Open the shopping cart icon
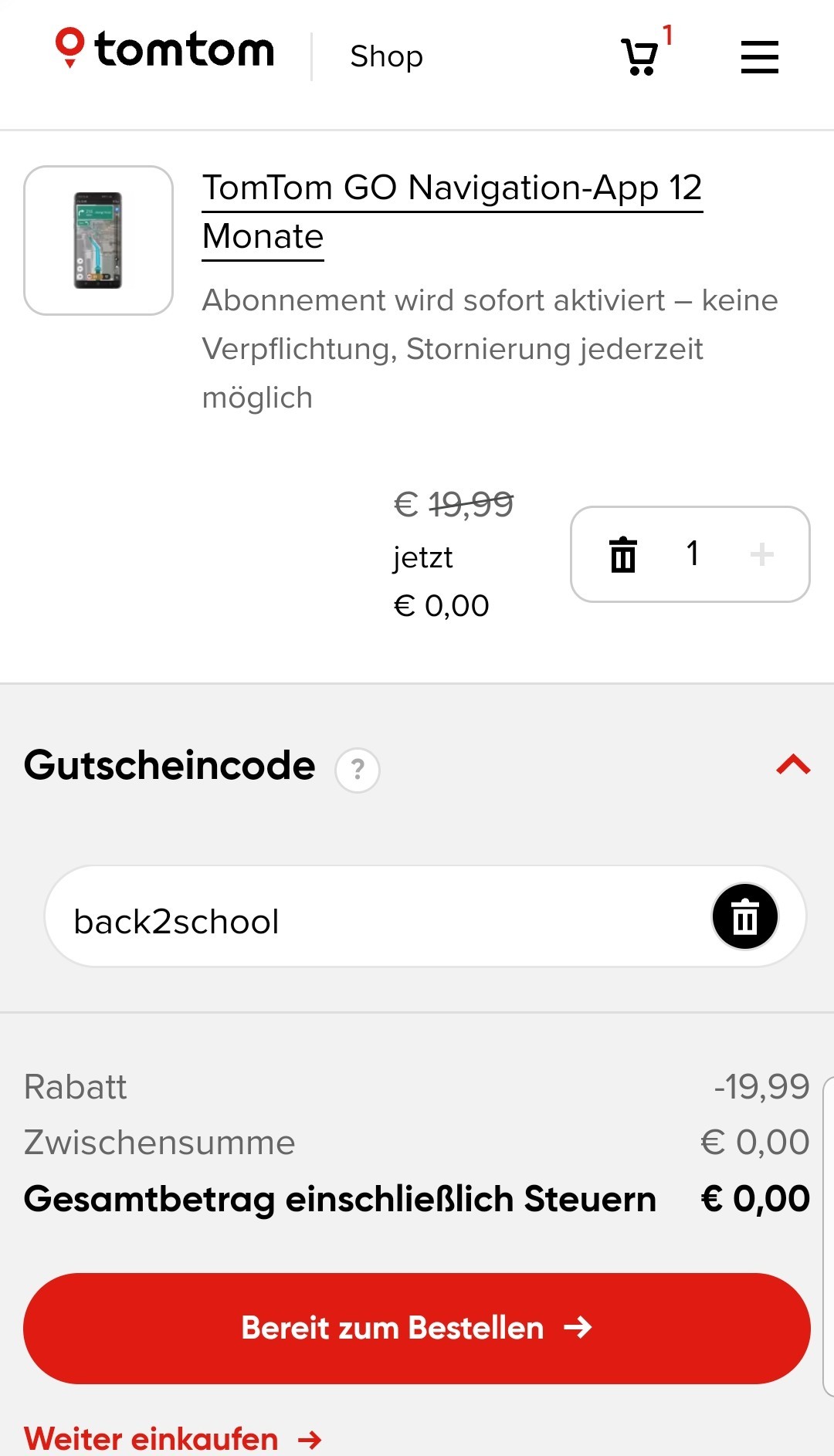 point(642,56)
